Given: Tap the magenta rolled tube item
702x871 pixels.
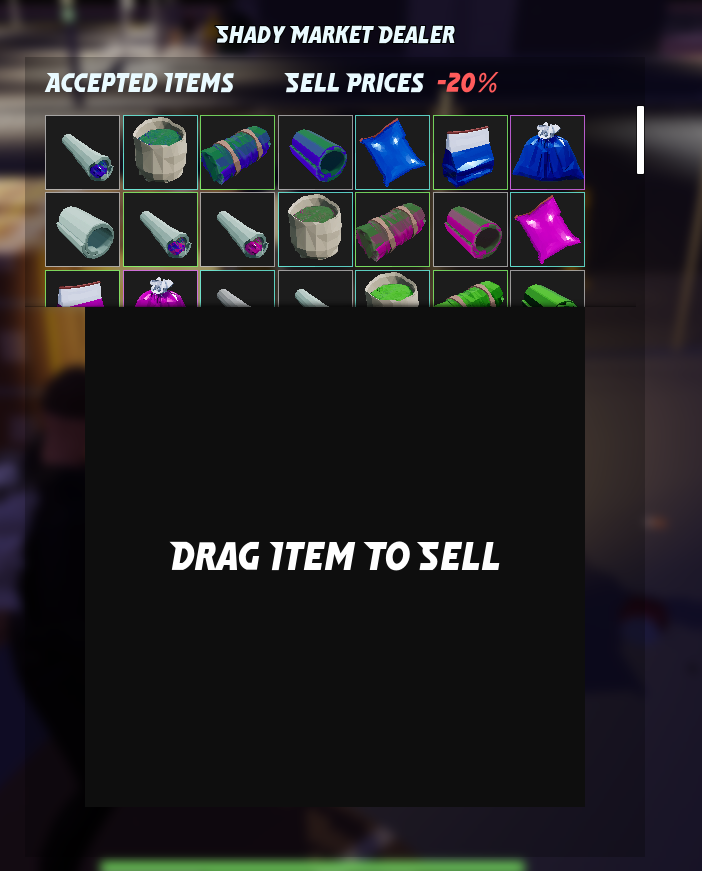Looking at the screenshot, I should coord(470,230).
